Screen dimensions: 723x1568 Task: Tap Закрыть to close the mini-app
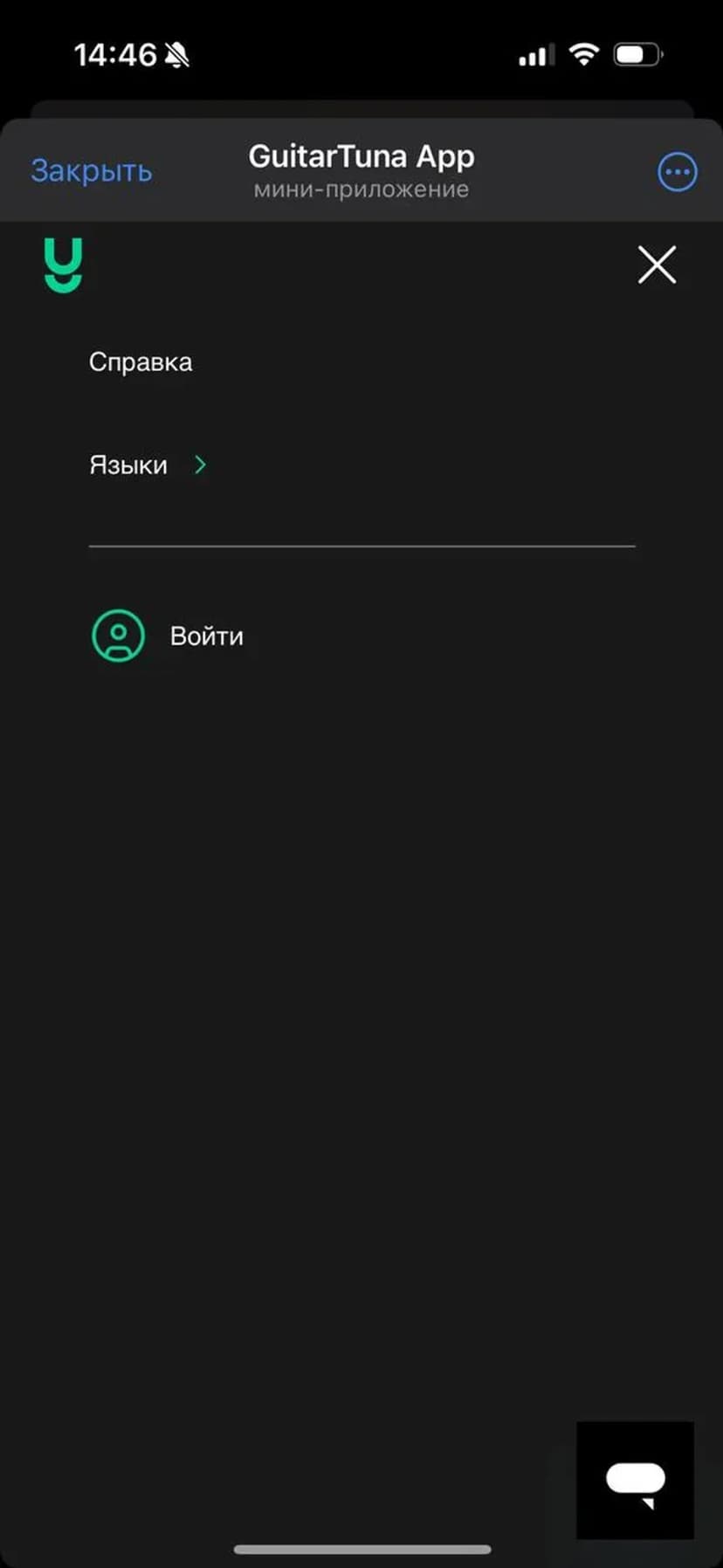click(92, 171)
